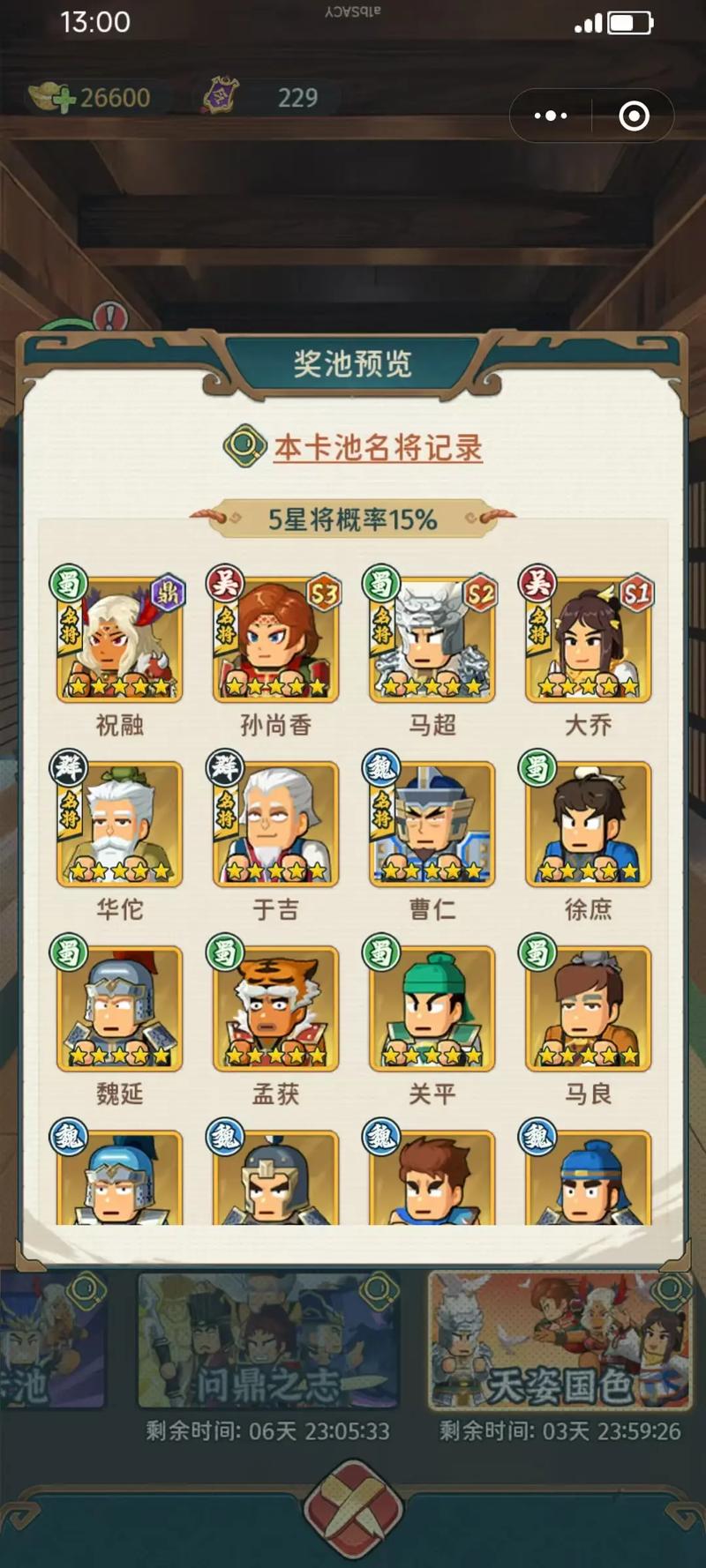Open 徐庶 hero details
Screen dimensions: 706x1568
pos(589,825)
